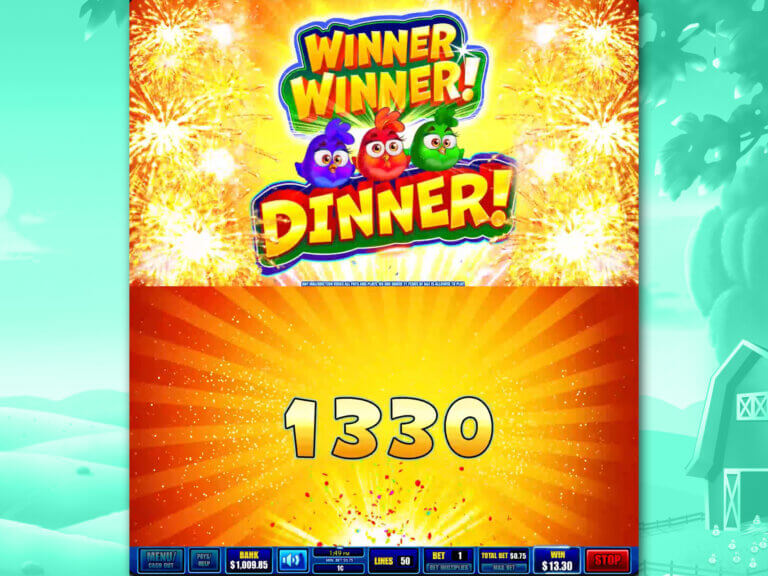Open the Pays / Help information
Viewport: 768px width, 576px height.
(204, 560)
